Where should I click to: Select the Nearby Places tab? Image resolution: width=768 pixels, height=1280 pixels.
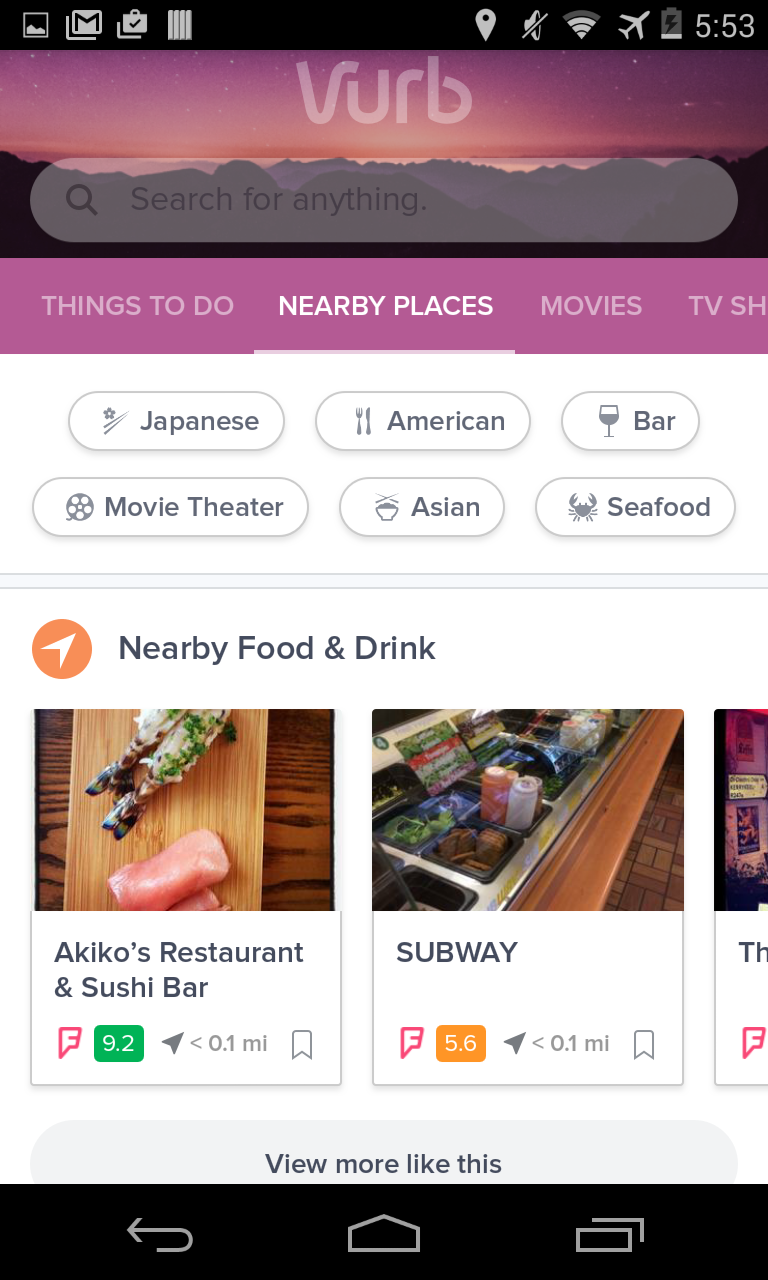tap(385, 306)
